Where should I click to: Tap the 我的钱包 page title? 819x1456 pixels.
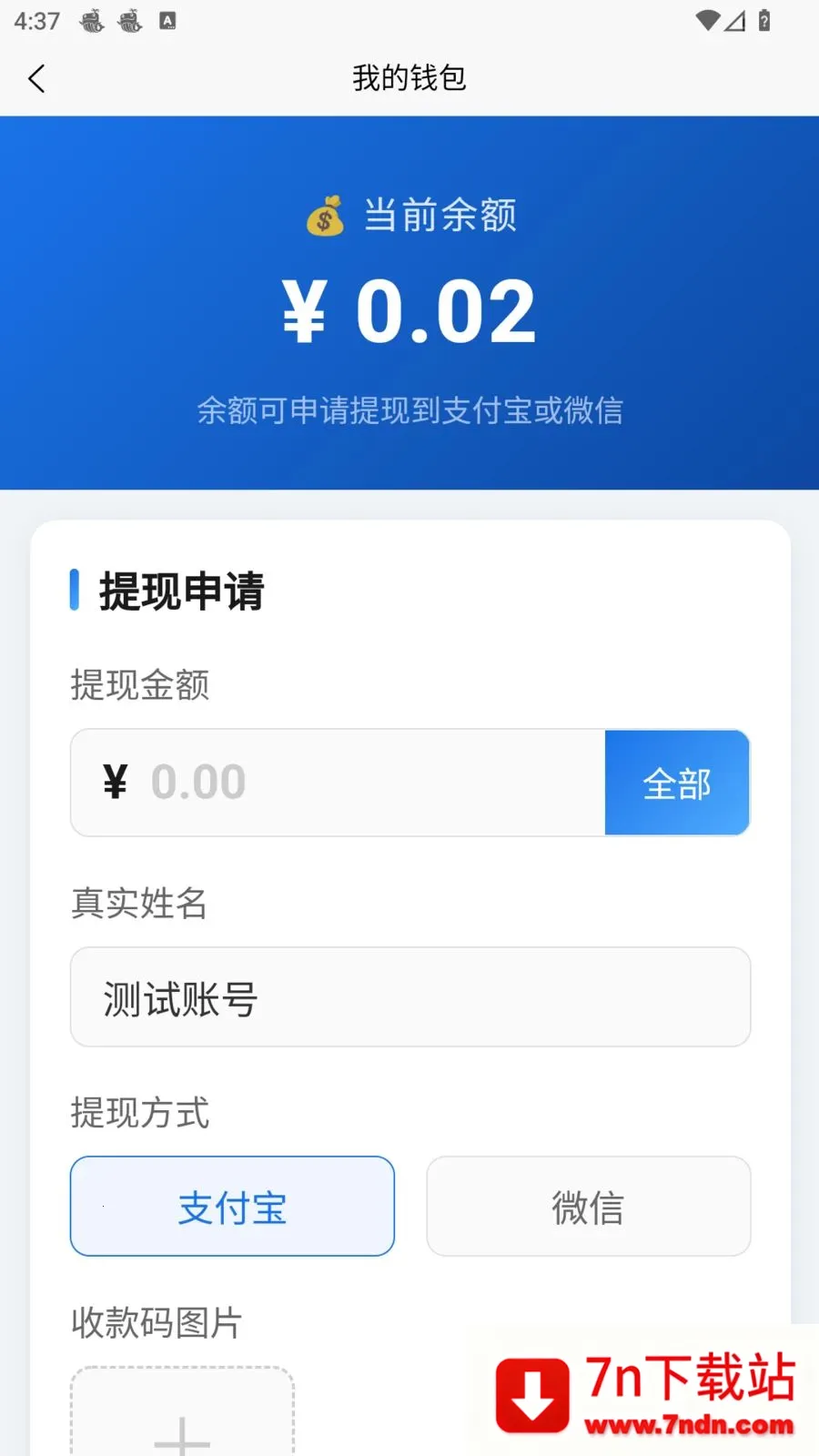click(409, 79)
